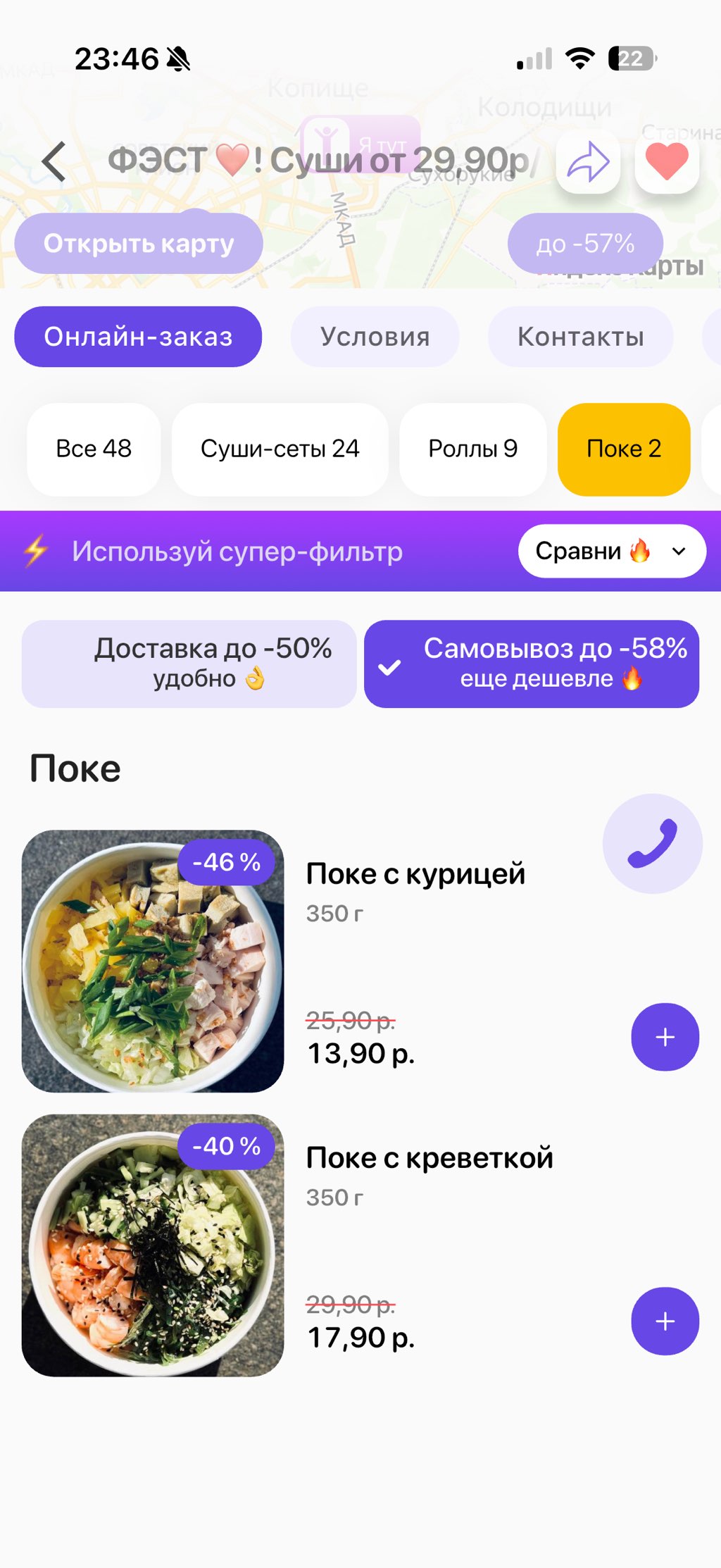Image resolution: width=721 pixels, height=1568 pixels.
Task: Choose the Роллы 9 category chip
Action: point(472,449)
